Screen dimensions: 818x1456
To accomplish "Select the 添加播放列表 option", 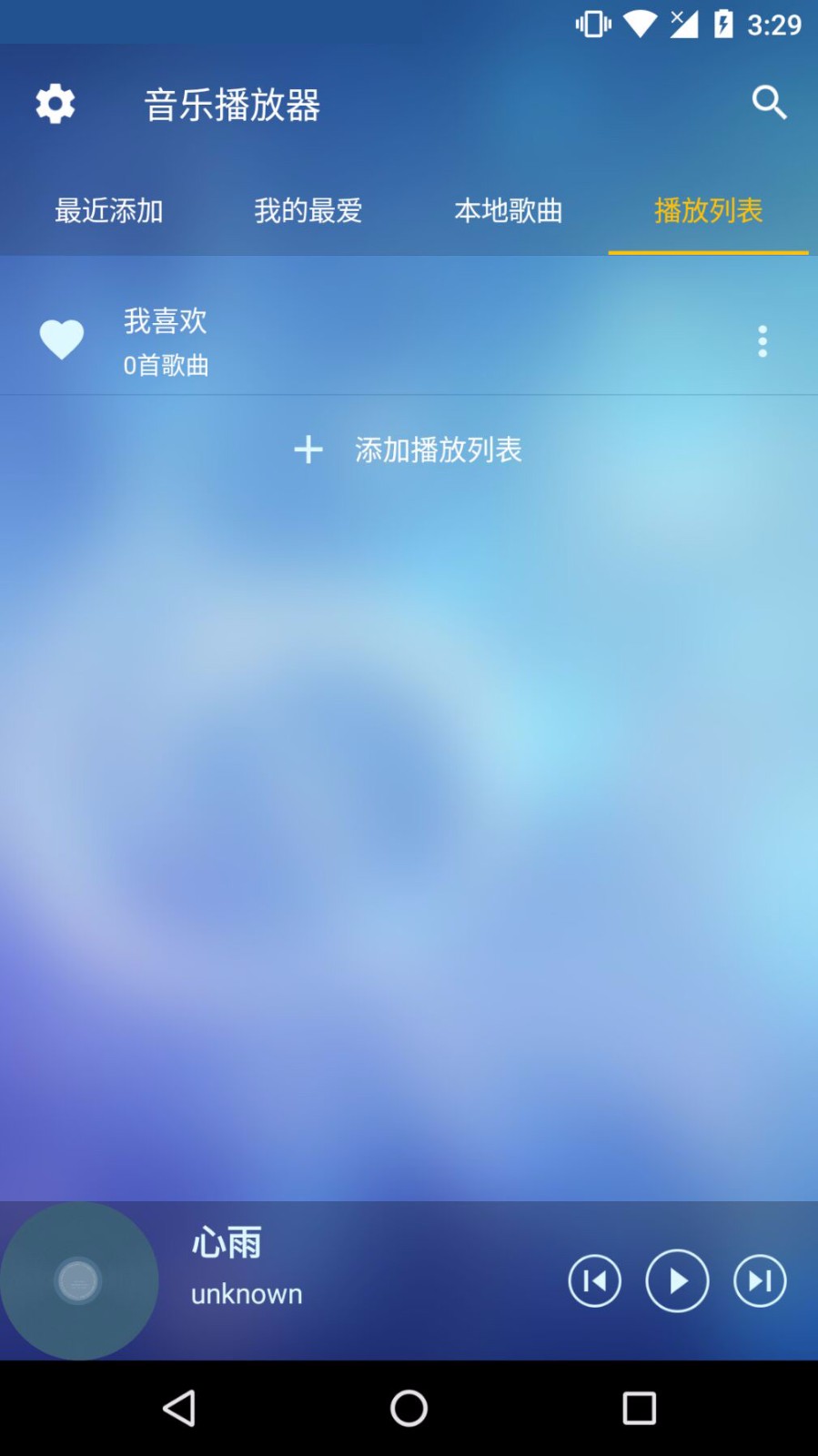I will (438, 449).
